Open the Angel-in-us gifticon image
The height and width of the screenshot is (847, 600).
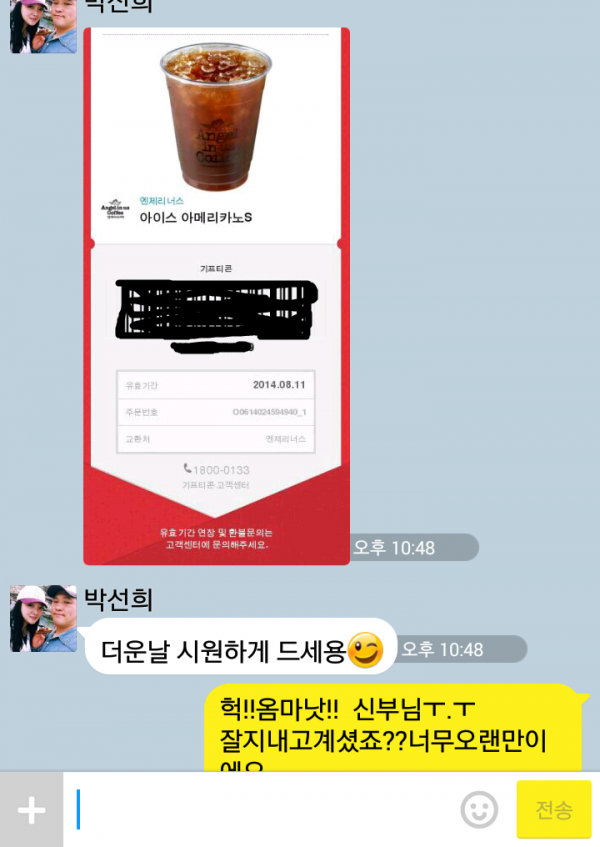tap(216, 296)
